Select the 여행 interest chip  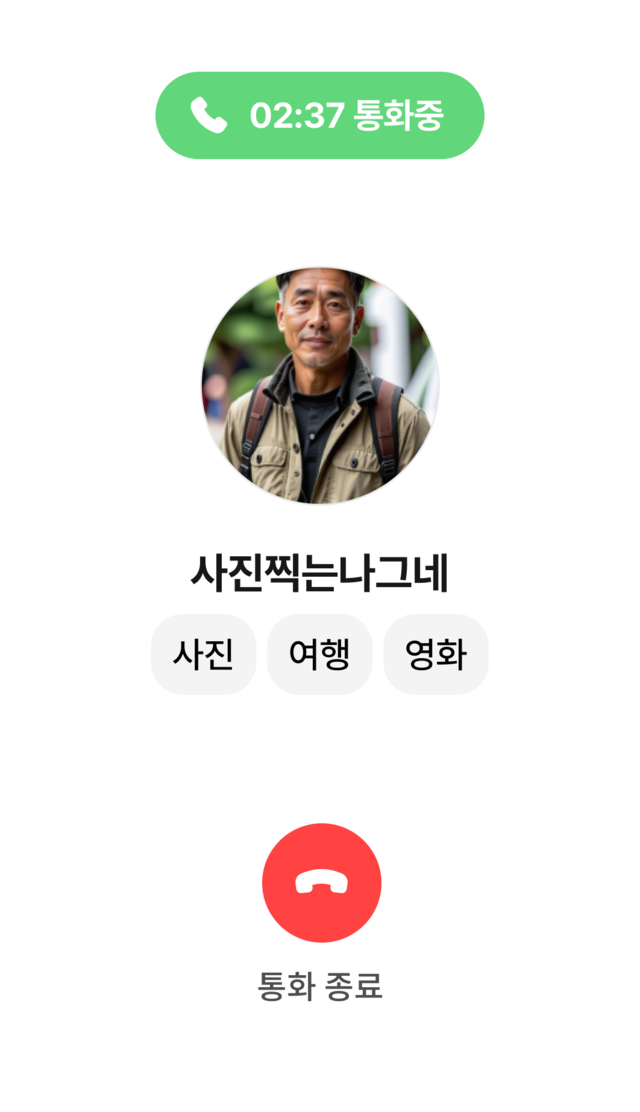pyautogui.click(x=319, y=654)
